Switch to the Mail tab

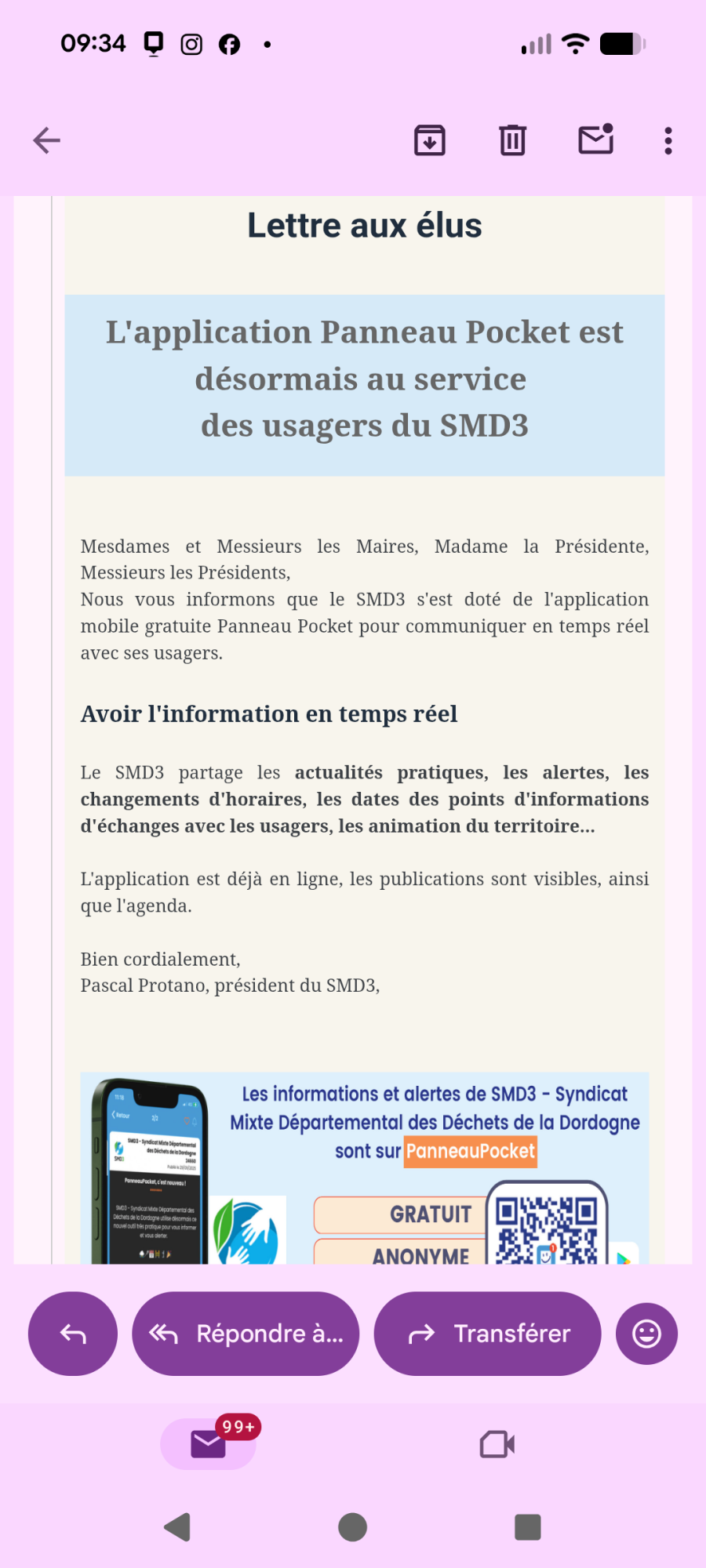(x=209, y=1444)
